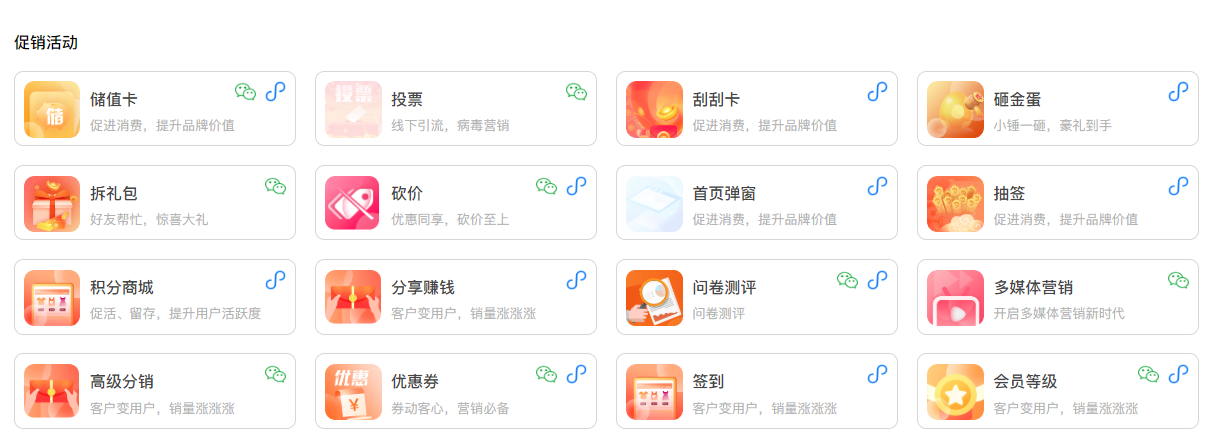
Task: Tap the 砍价 activity card
Action: [455, 203]
